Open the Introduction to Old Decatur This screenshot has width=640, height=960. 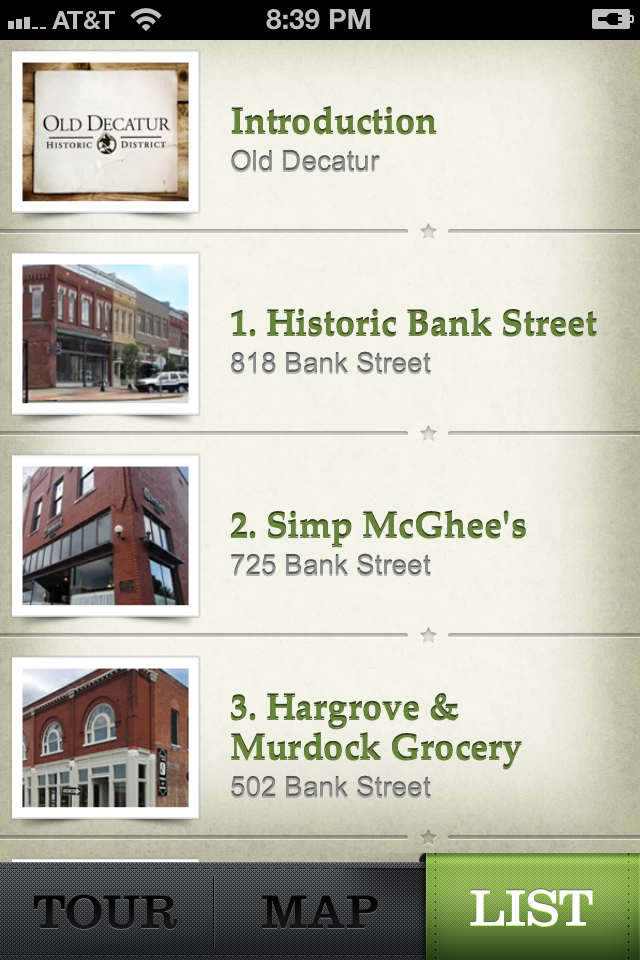pyautogui.click(x=320, y=135)
